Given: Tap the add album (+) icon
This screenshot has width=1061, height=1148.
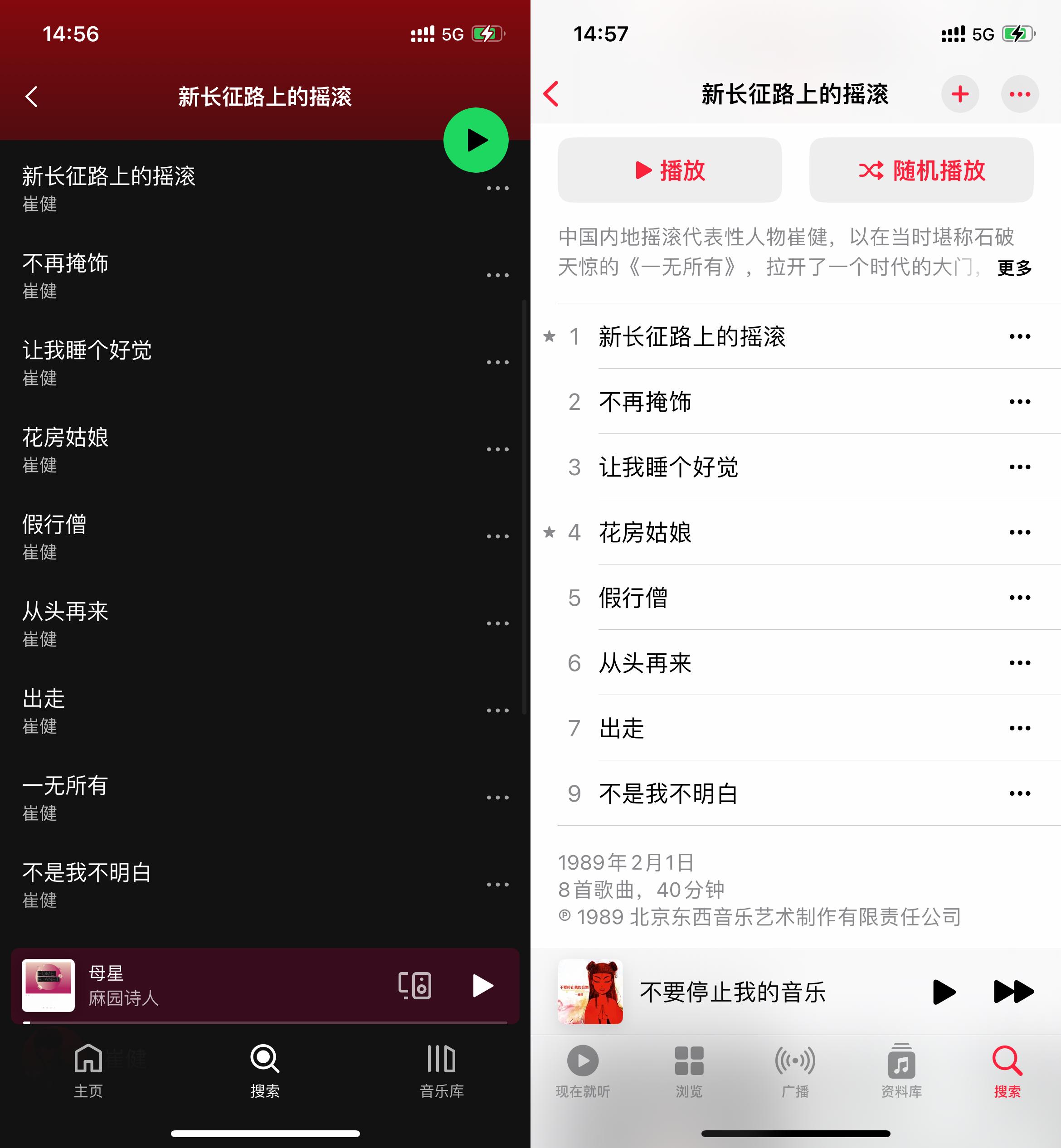Looking at the screenshot, I should [x=959, y=94].
